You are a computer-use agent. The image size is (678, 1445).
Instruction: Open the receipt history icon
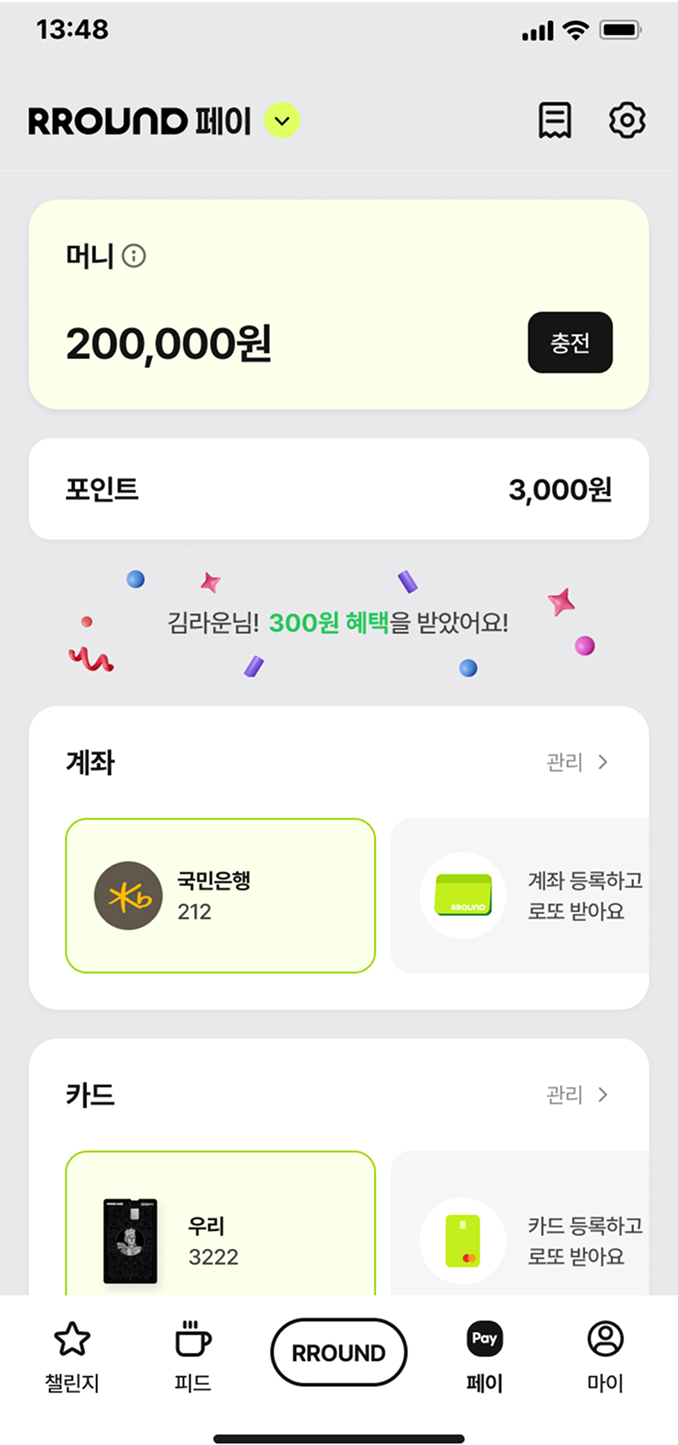pyautogui.click(x=555, y=121)
